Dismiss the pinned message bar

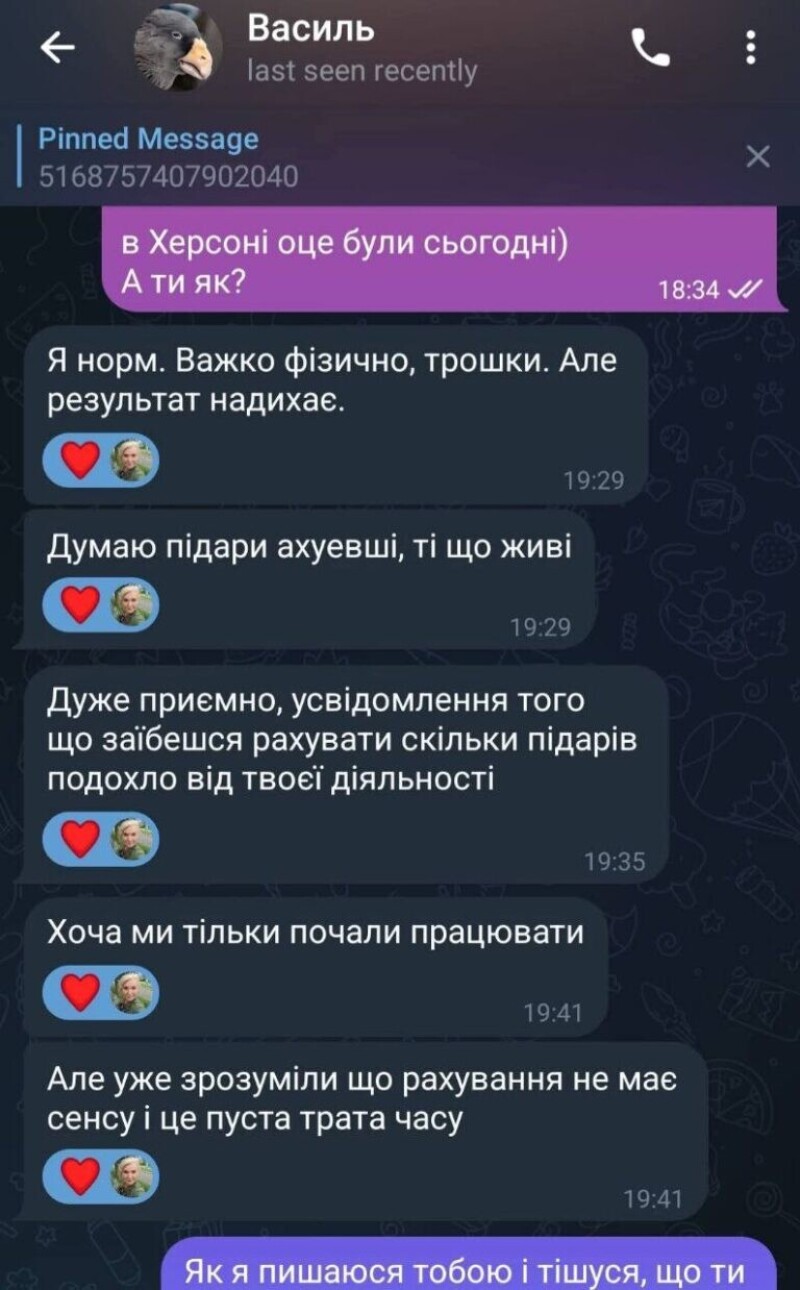click(758, 157)
